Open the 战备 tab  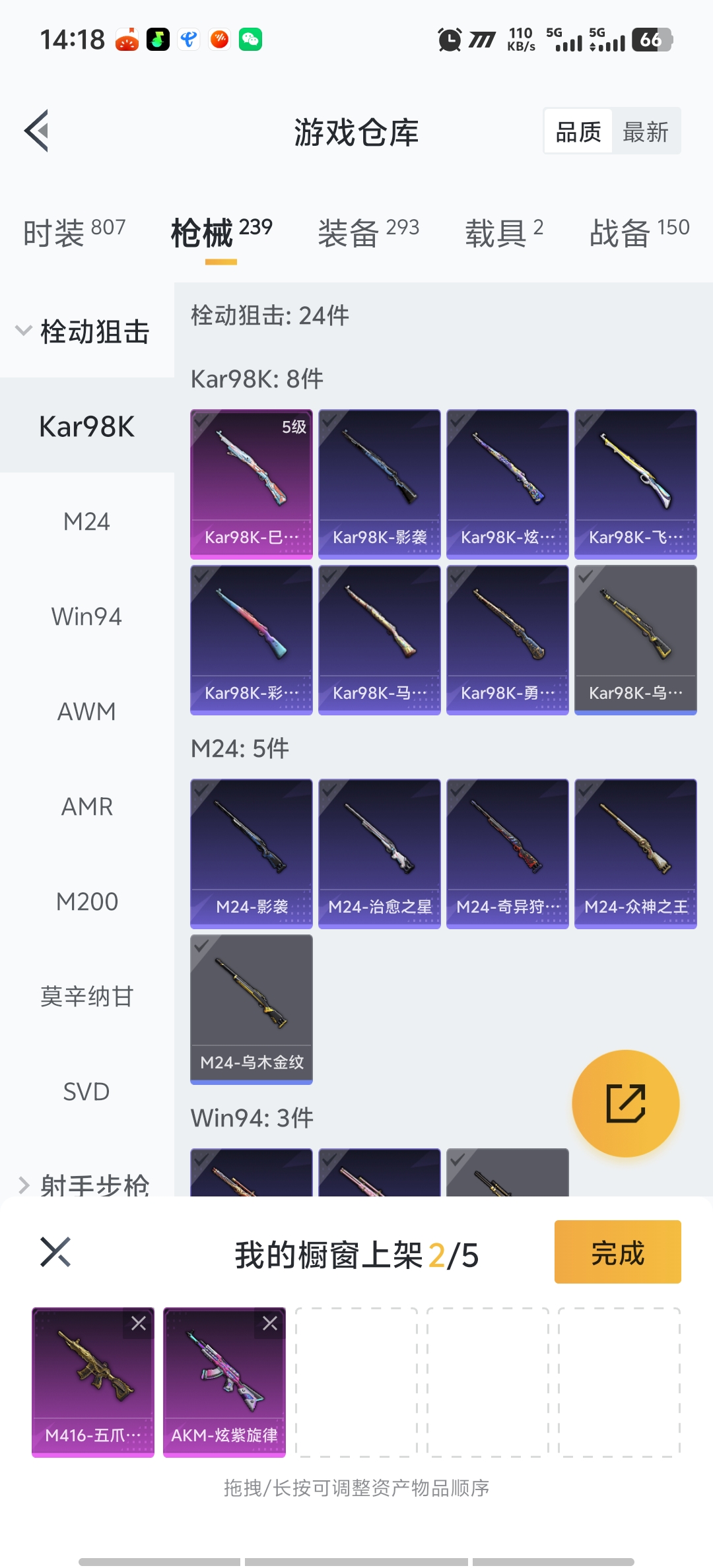(x=638, y=232)
